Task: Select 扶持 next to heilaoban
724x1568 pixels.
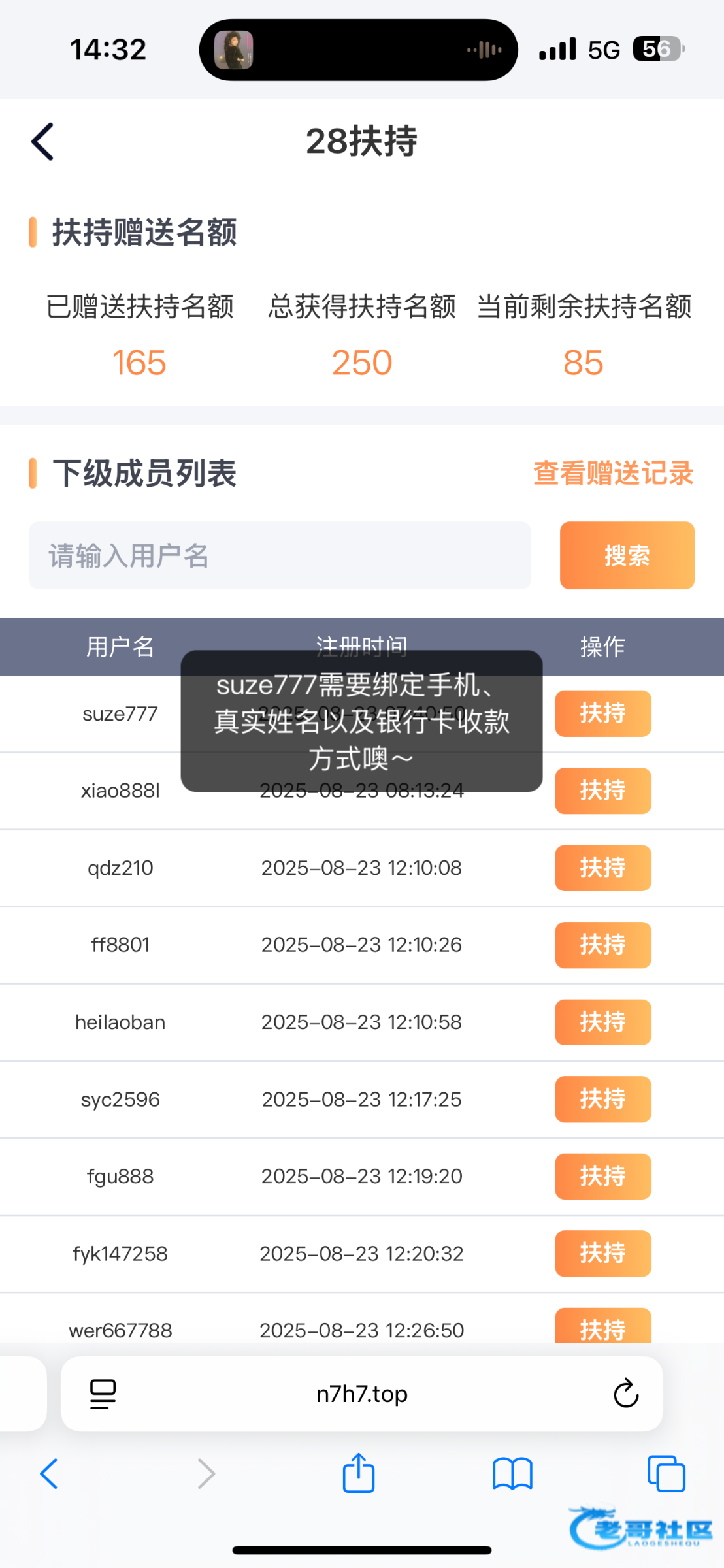Action: pyautogui.click(x=603, y=1022)
